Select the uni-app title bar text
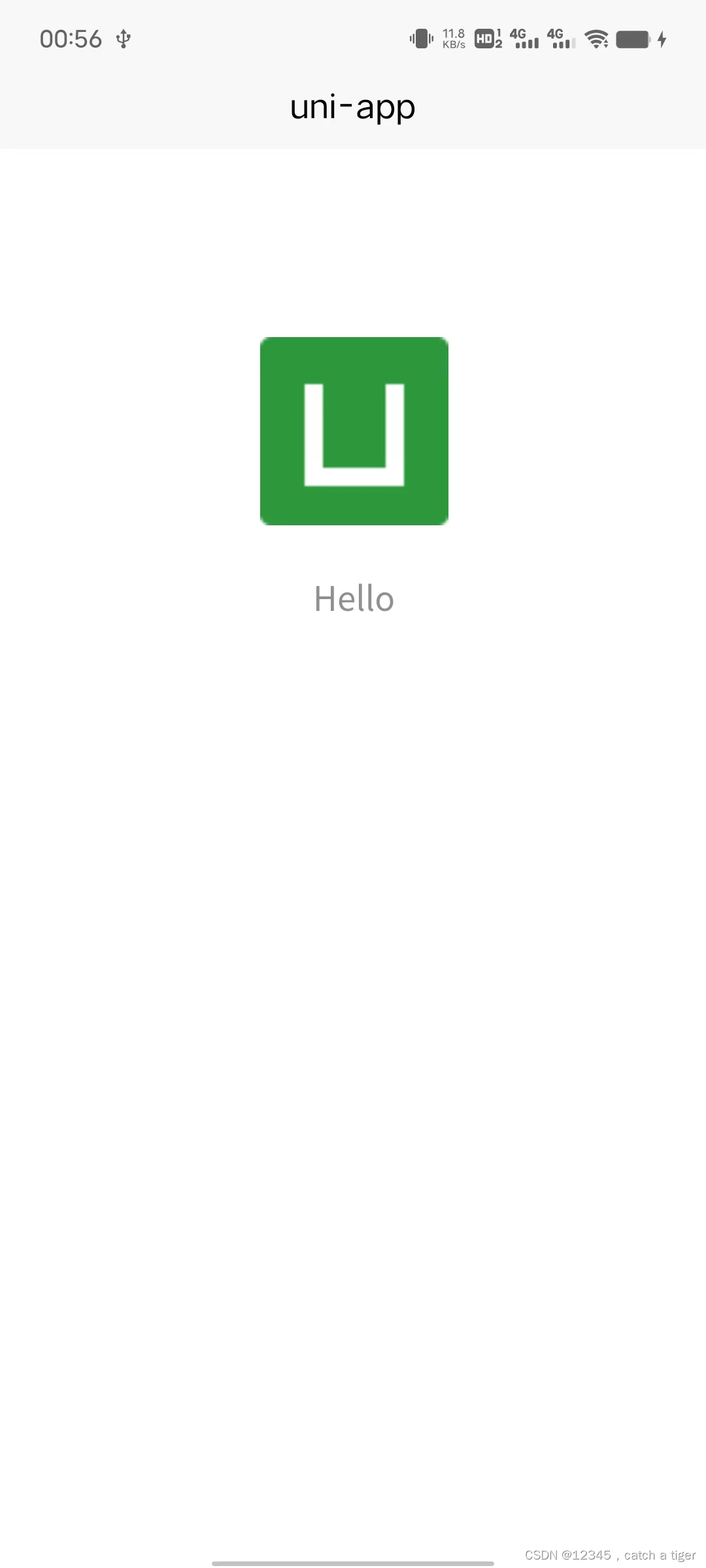Screen dimensions: 706x1568 [x=353, y=106]
